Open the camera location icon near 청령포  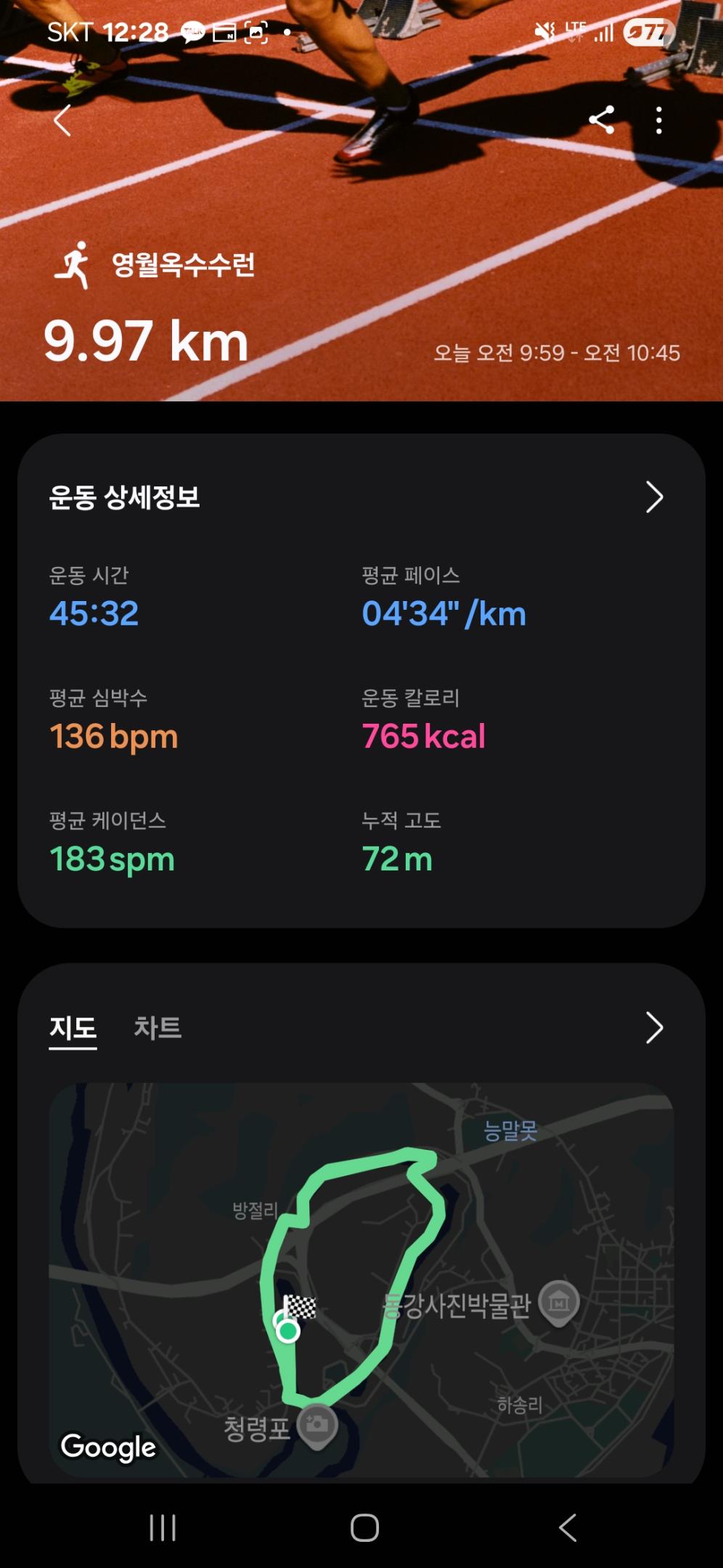point(317,1425)
